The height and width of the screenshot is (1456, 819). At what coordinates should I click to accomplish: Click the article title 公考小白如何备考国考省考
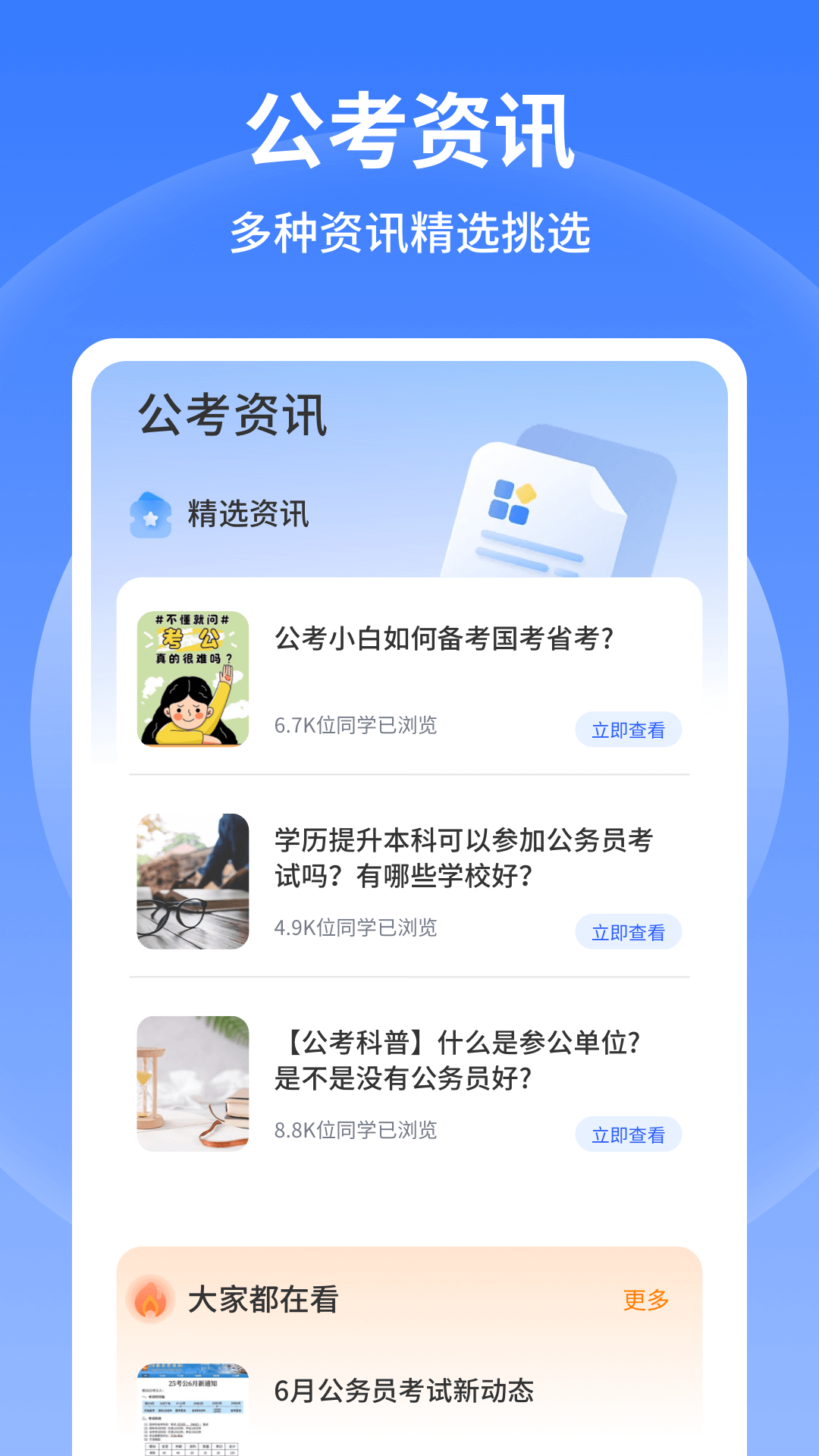[447, 639]
